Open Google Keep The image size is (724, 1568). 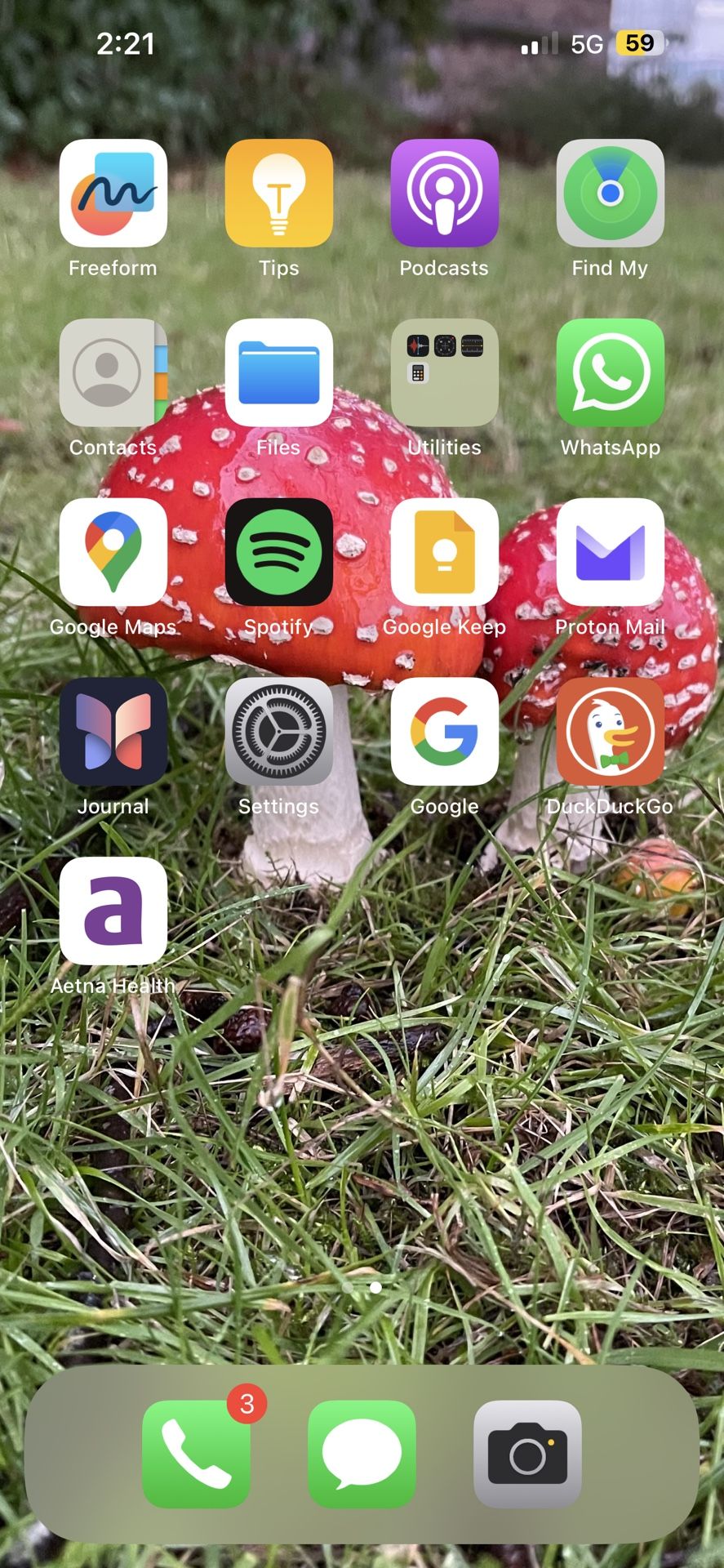tap(445, 552)
